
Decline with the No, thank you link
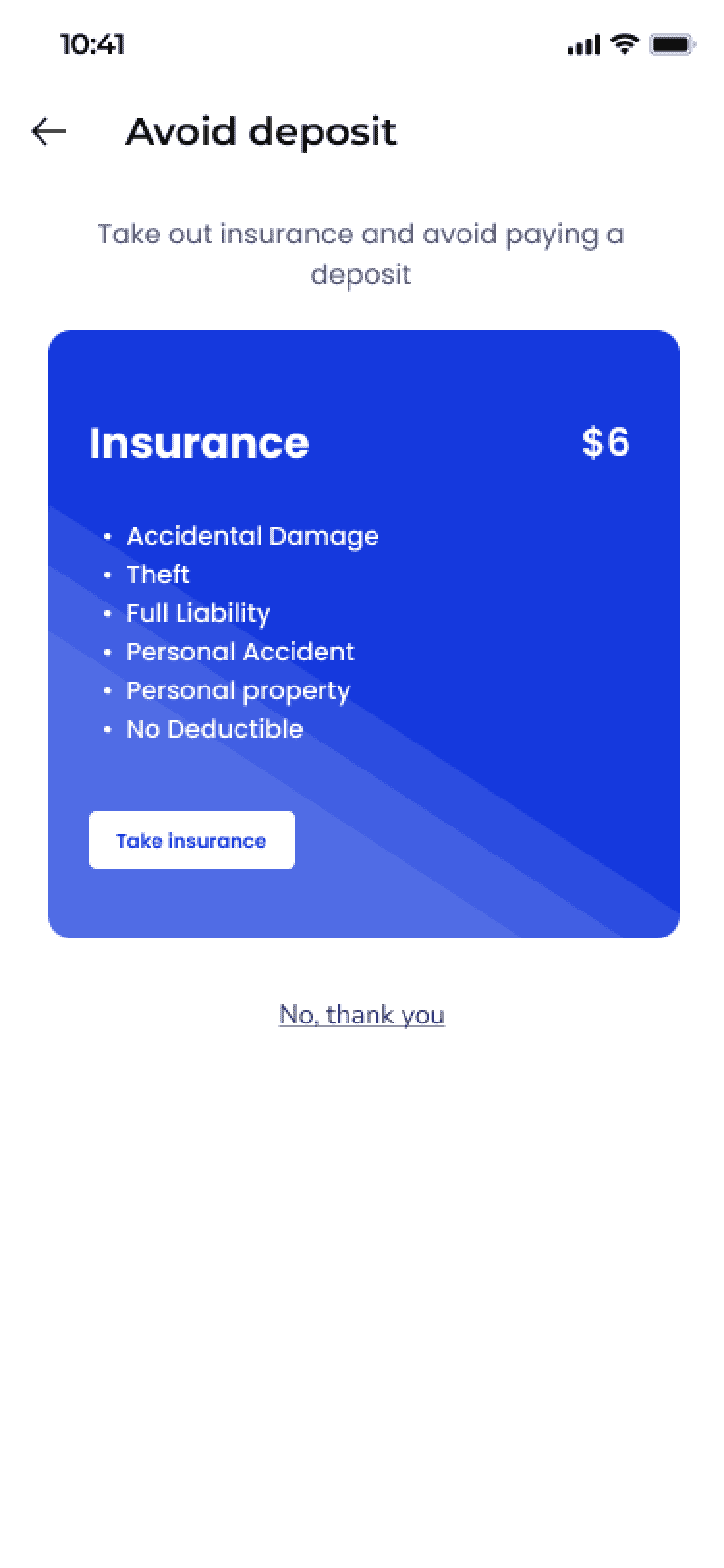pos(362,1015)
